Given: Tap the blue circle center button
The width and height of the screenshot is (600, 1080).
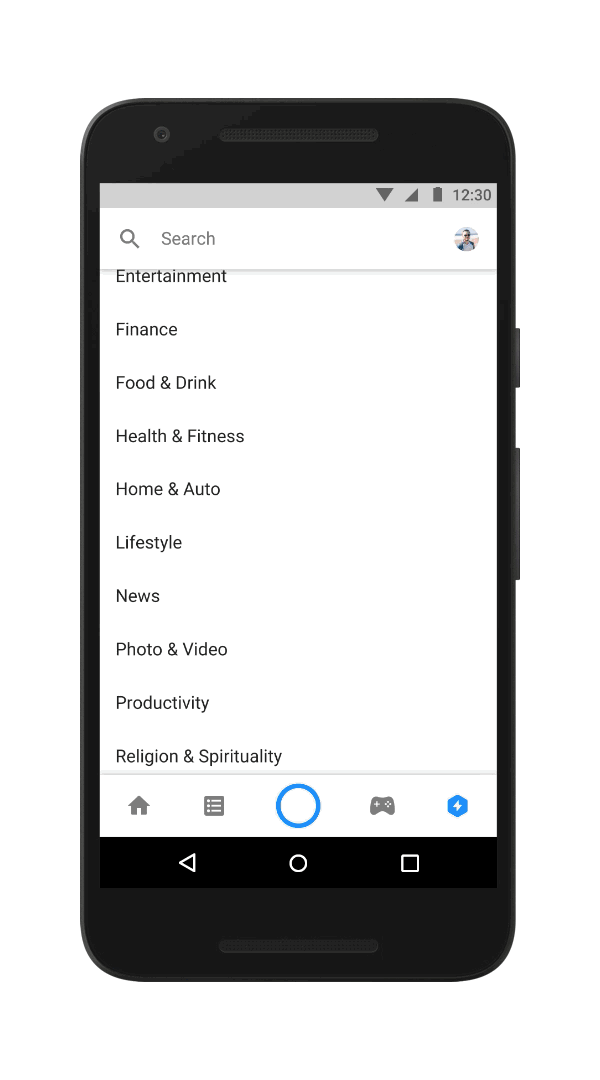Looking at the screenshot, I should [298, 805].
